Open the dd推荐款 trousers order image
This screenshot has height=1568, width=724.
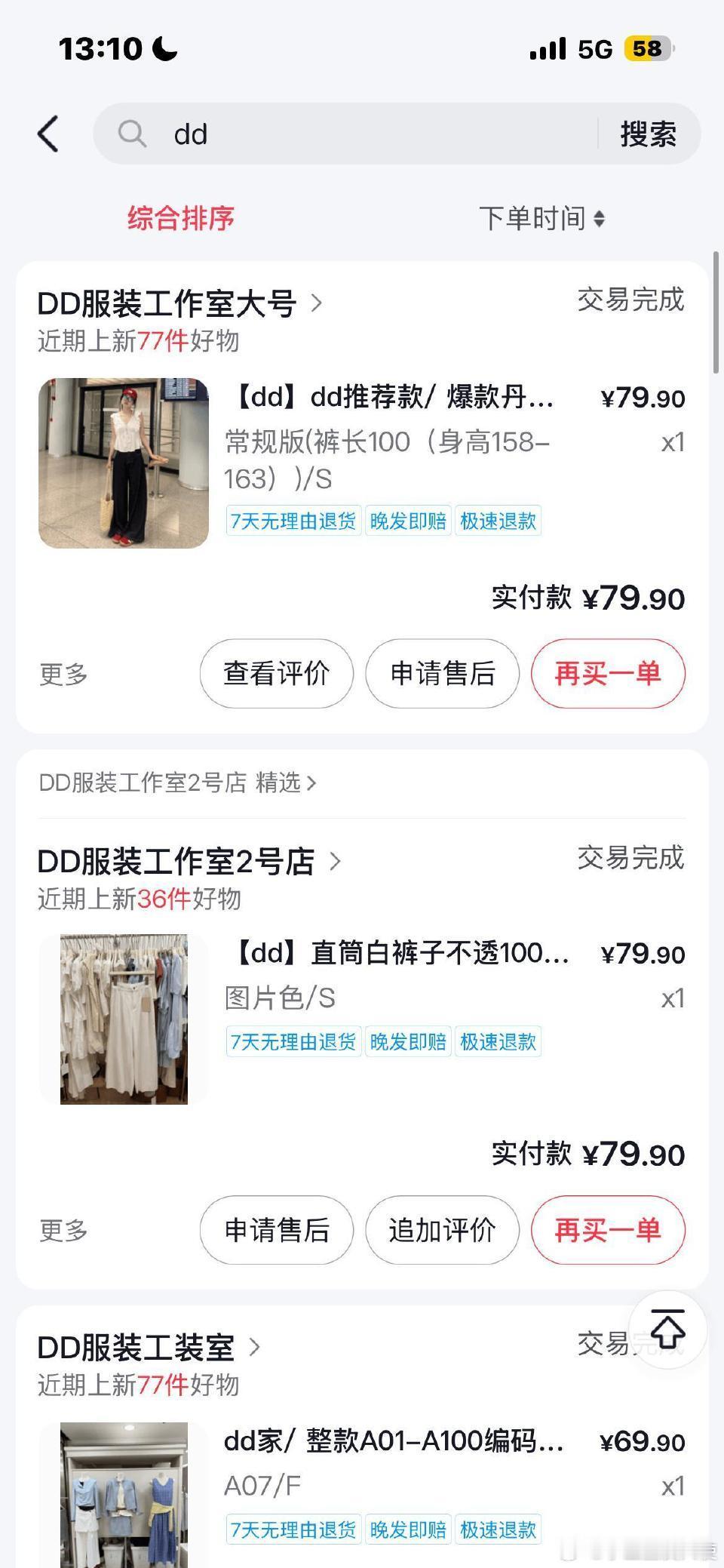[124, 463]
